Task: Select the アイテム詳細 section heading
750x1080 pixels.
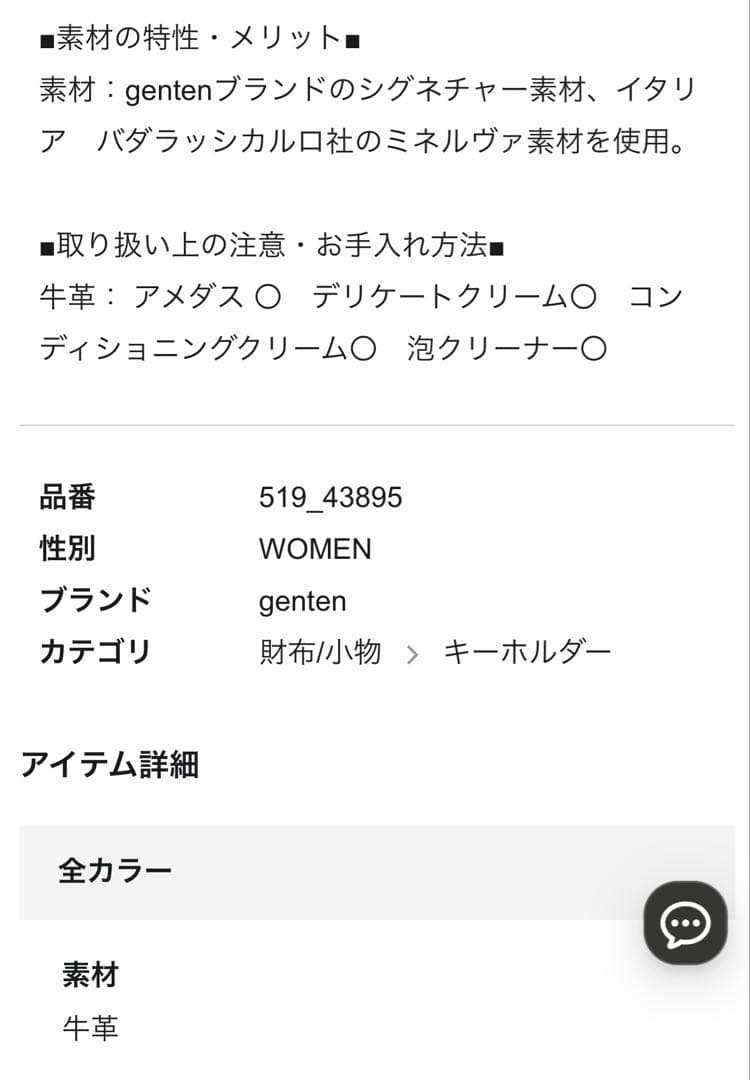Action: coord(110,766)
